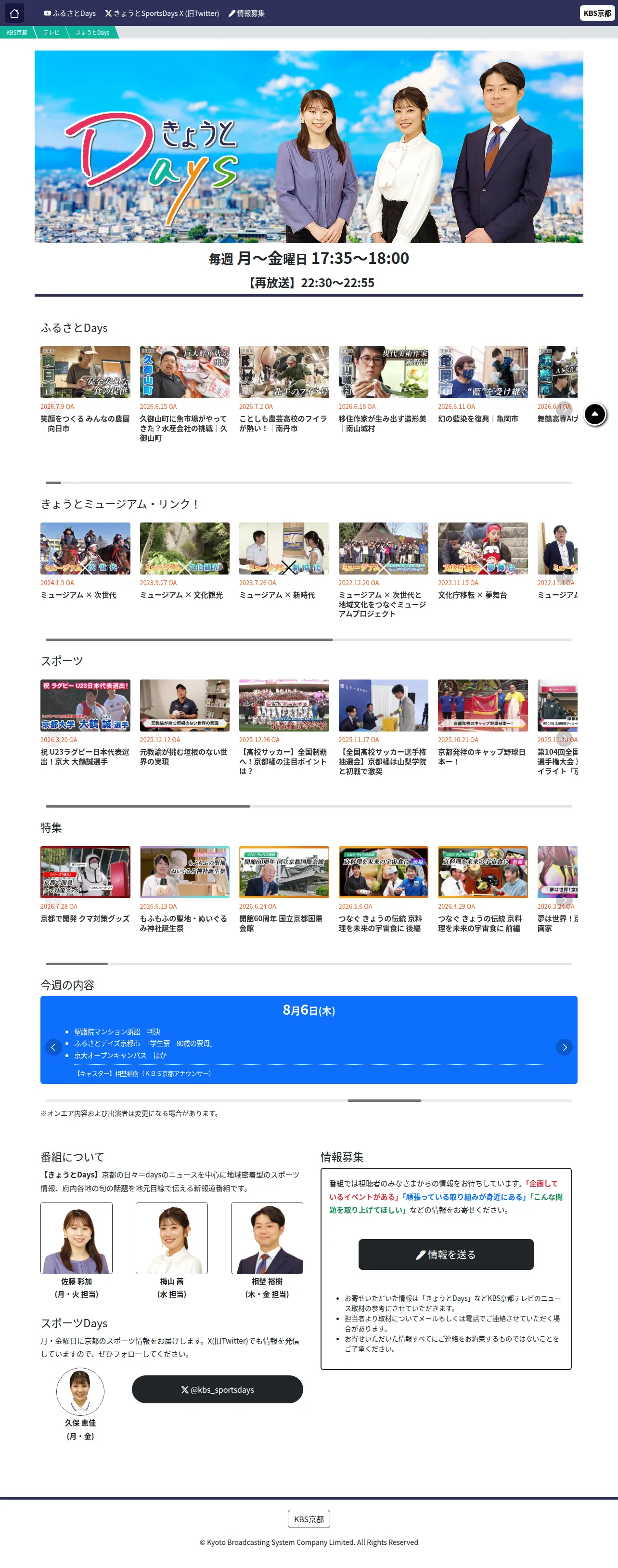The height and width of the screenshot is (1568, 618).
Task: Jump back to top with arrow button
Action: [x=595, y=415]
